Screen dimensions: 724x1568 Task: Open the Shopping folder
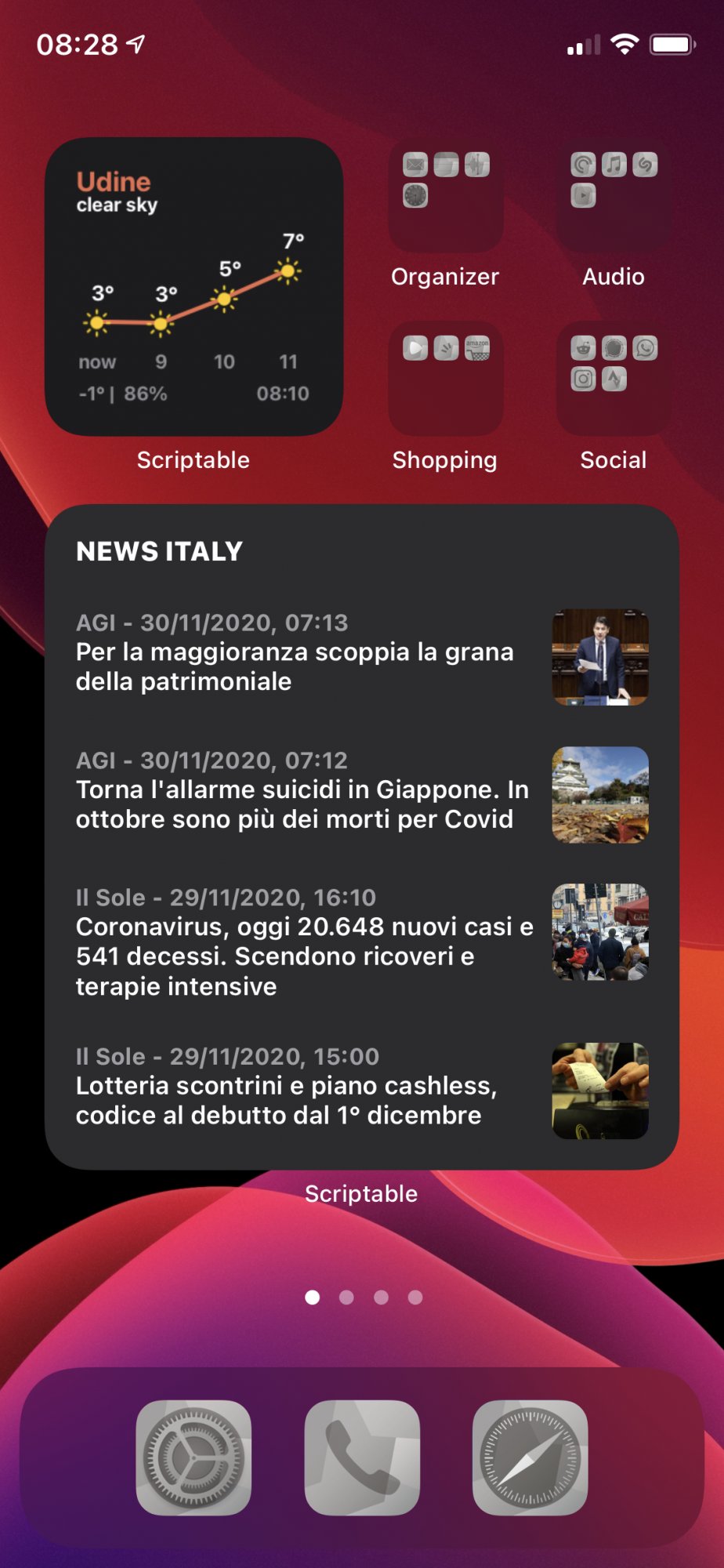[446, 379]
